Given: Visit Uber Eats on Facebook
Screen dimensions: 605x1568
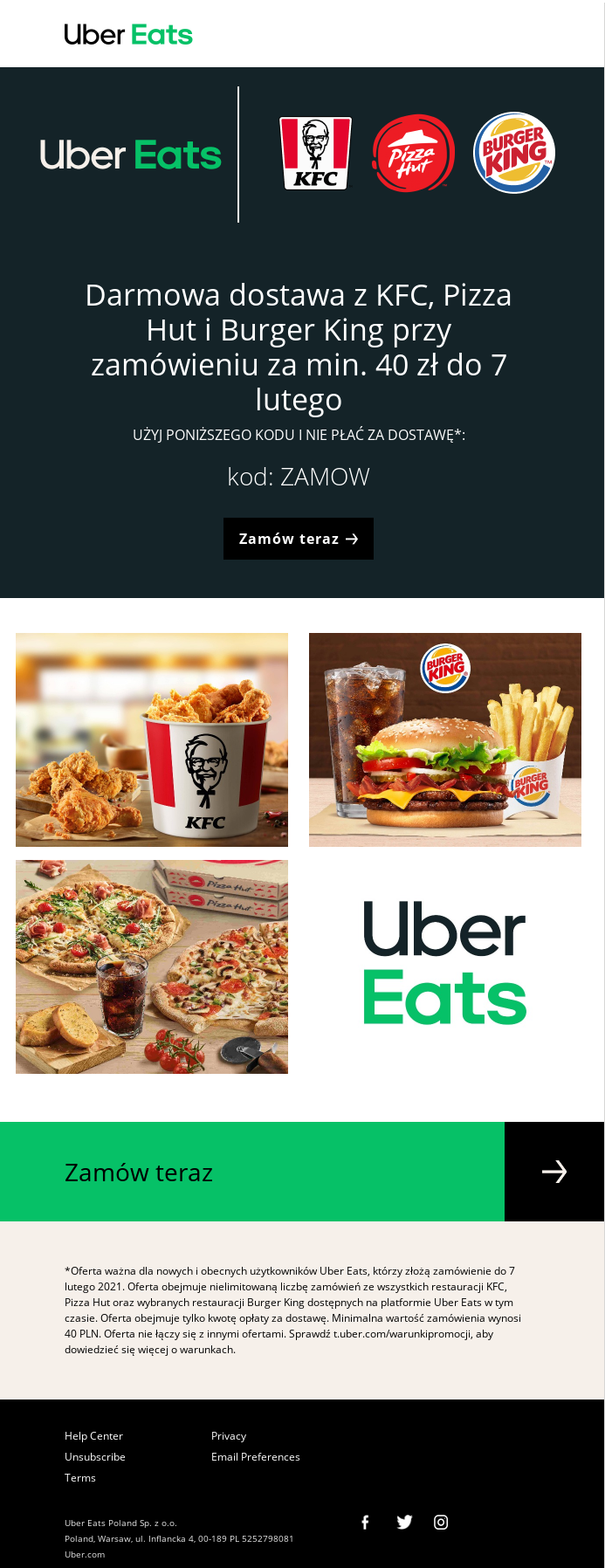Looking at the screenshot, I should [365, 1523].
